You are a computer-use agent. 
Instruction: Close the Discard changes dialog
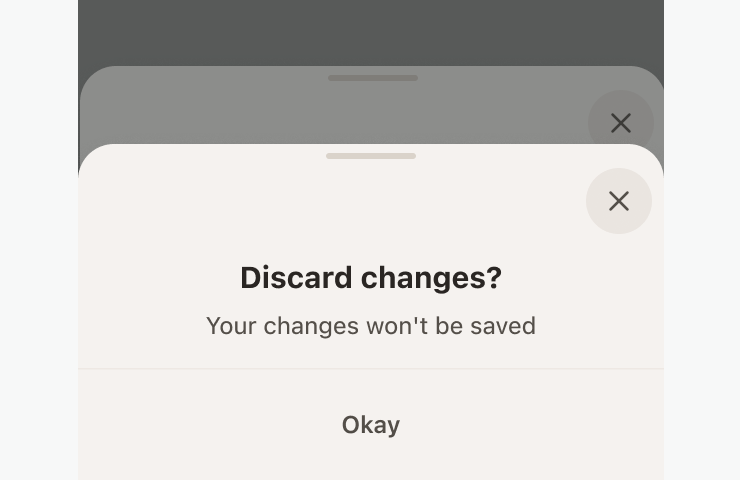click(618, 201)
